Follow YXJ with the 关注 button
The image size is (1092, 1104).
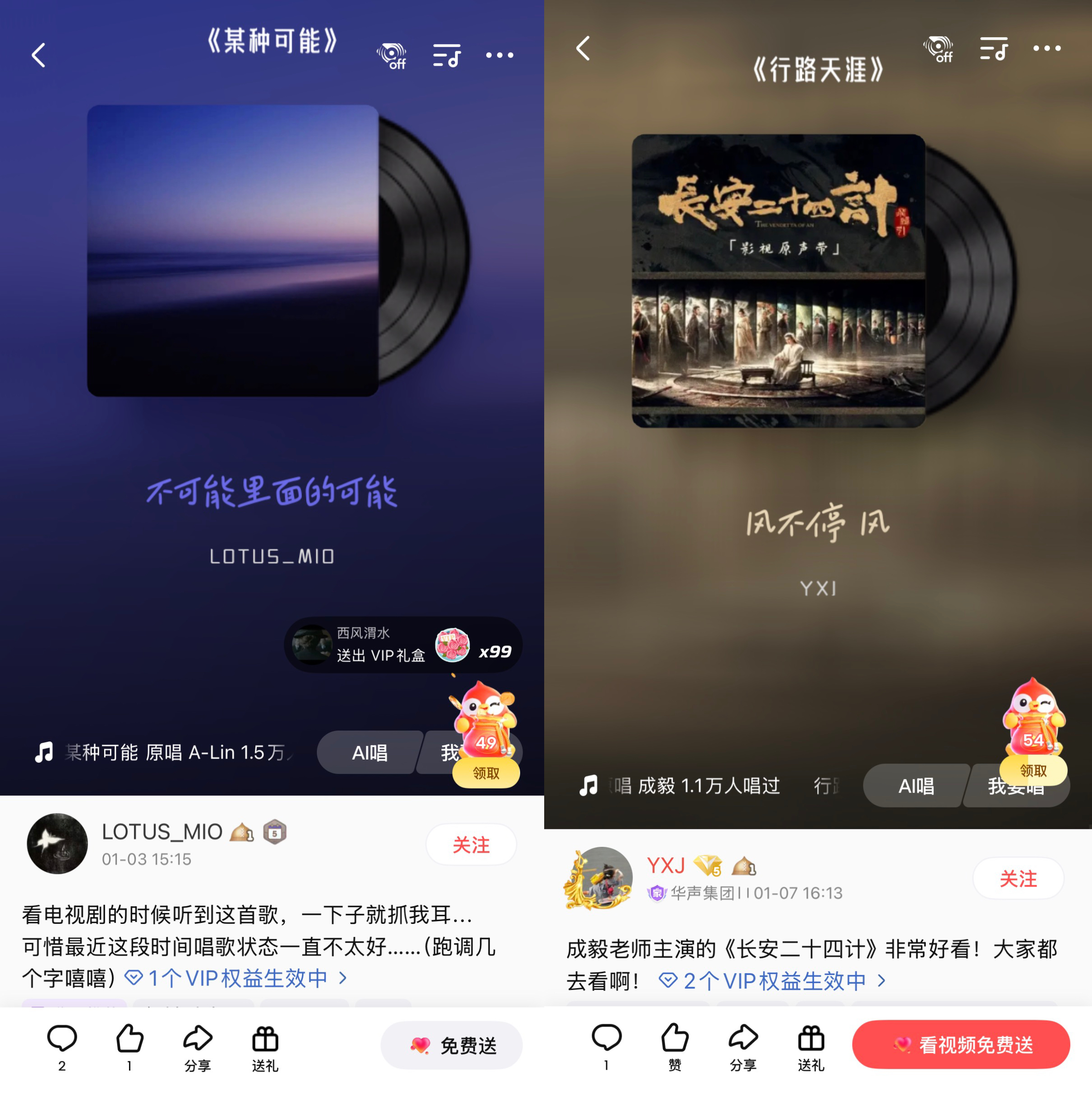[x=1018, y=878]
